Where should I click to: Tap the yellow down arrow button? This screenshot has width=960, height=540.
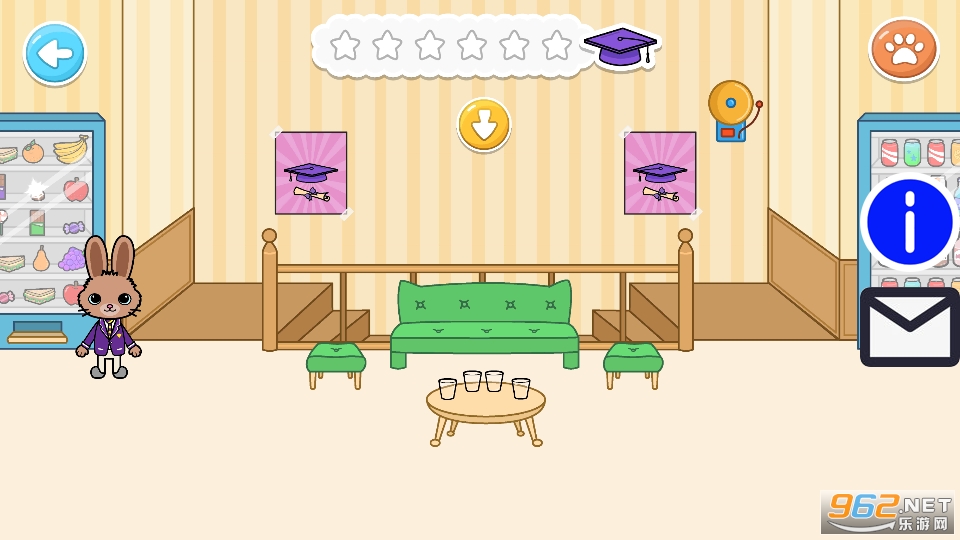[484, 125]
